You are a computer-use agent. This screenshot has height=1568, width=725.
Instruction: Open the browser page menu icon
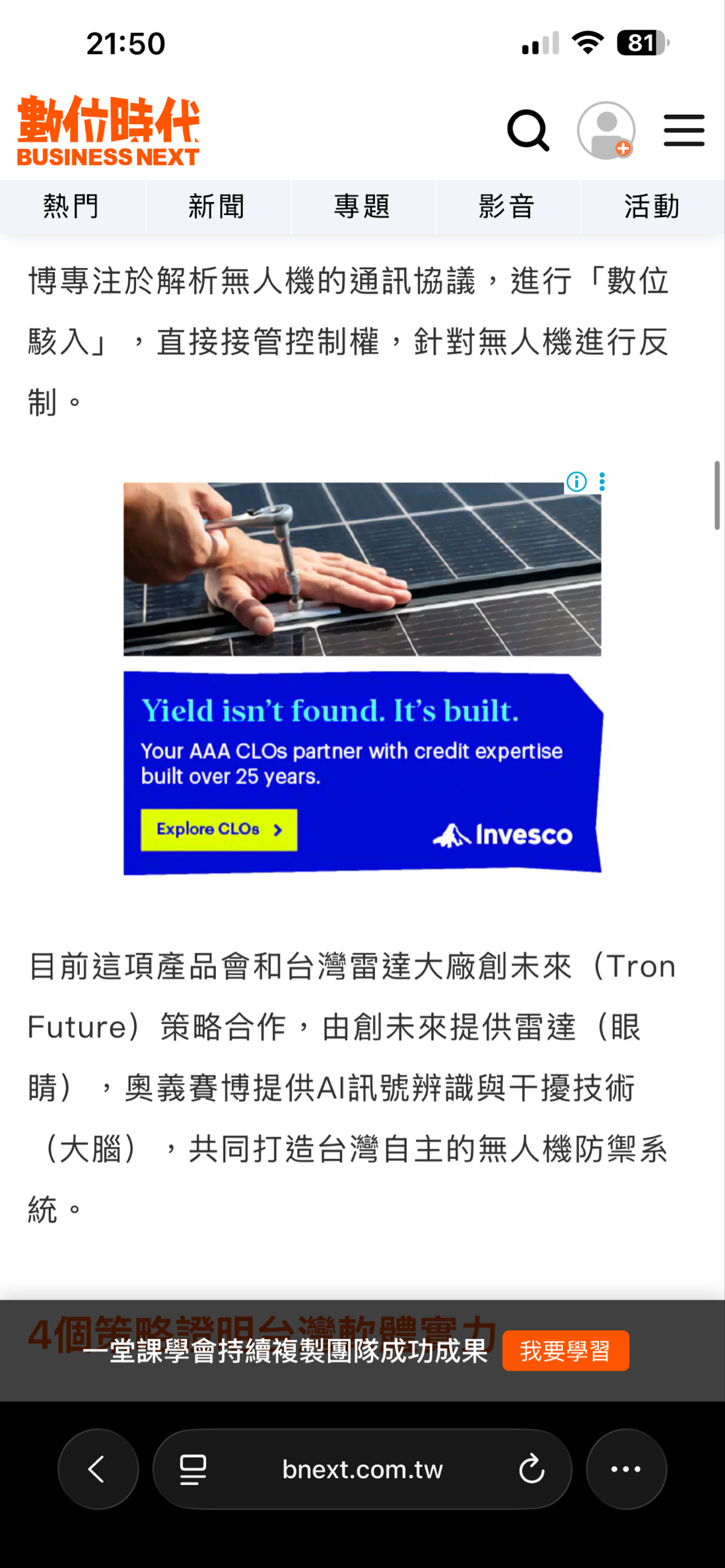click(x=193, y=1469)
